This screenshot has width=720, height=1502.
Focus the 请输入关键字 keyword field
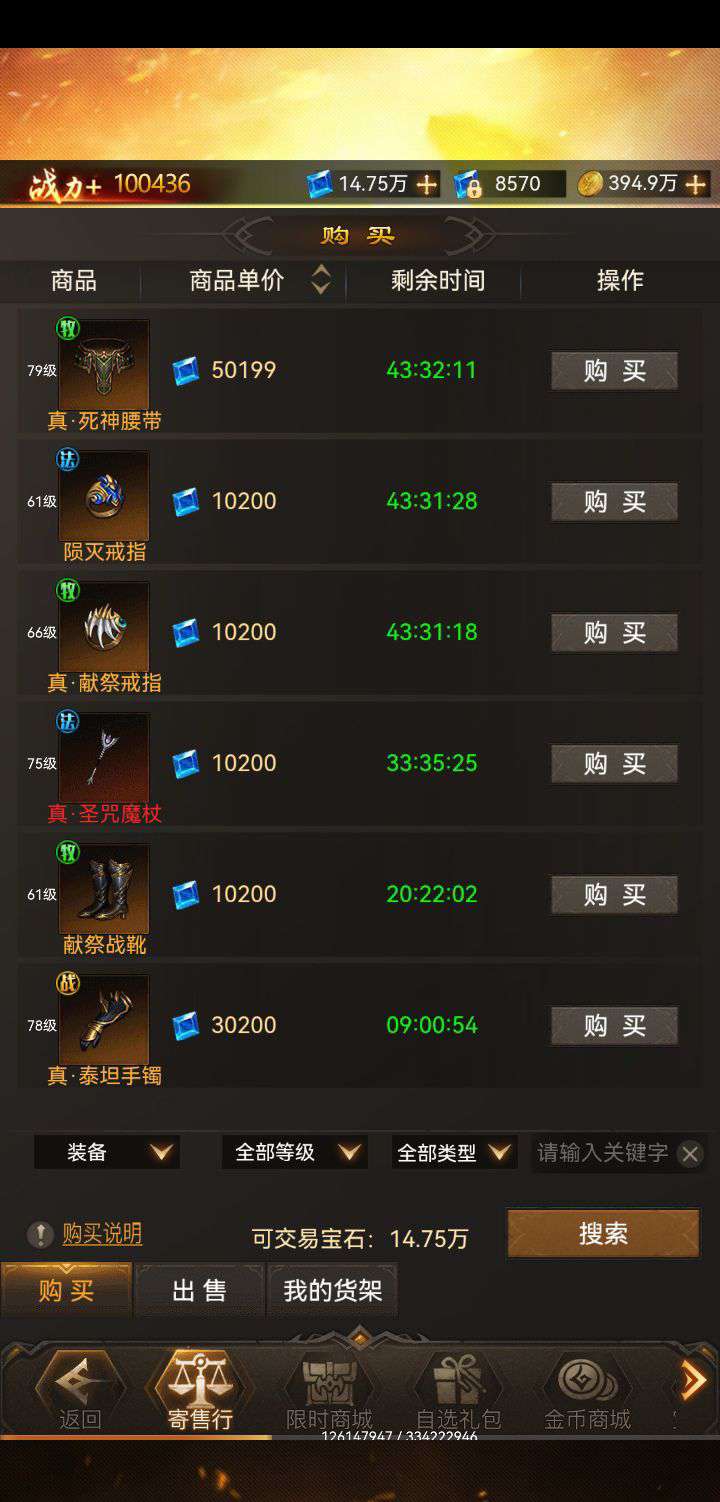click(x=602, y=1153)
